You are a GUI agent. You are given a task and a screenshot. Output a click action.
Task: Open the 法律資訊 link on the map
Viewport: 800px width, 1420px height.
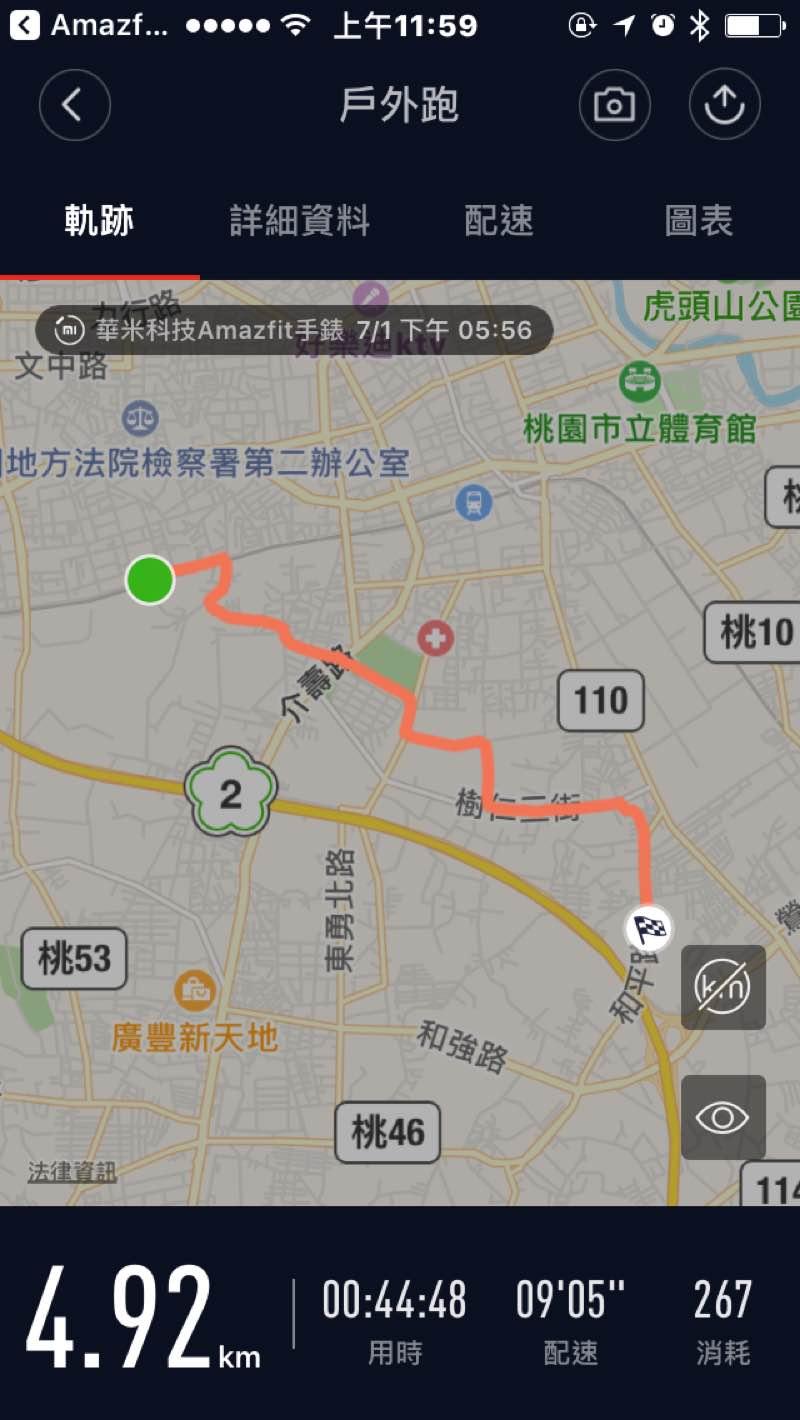[x=72, y=1172]
